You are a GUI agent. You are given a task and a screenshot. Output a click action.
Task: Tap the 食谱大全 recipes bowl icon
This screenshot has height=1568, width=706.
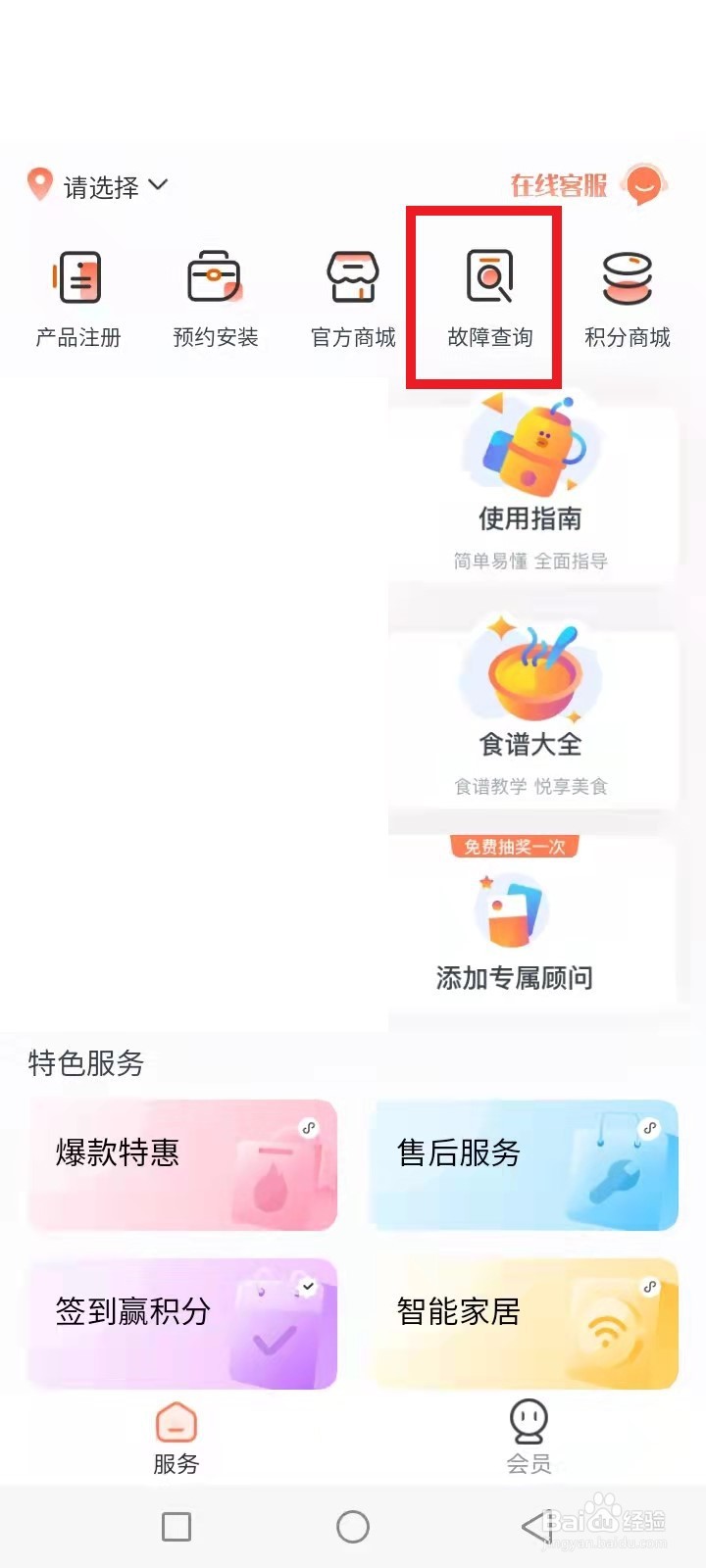click(532, 676)
